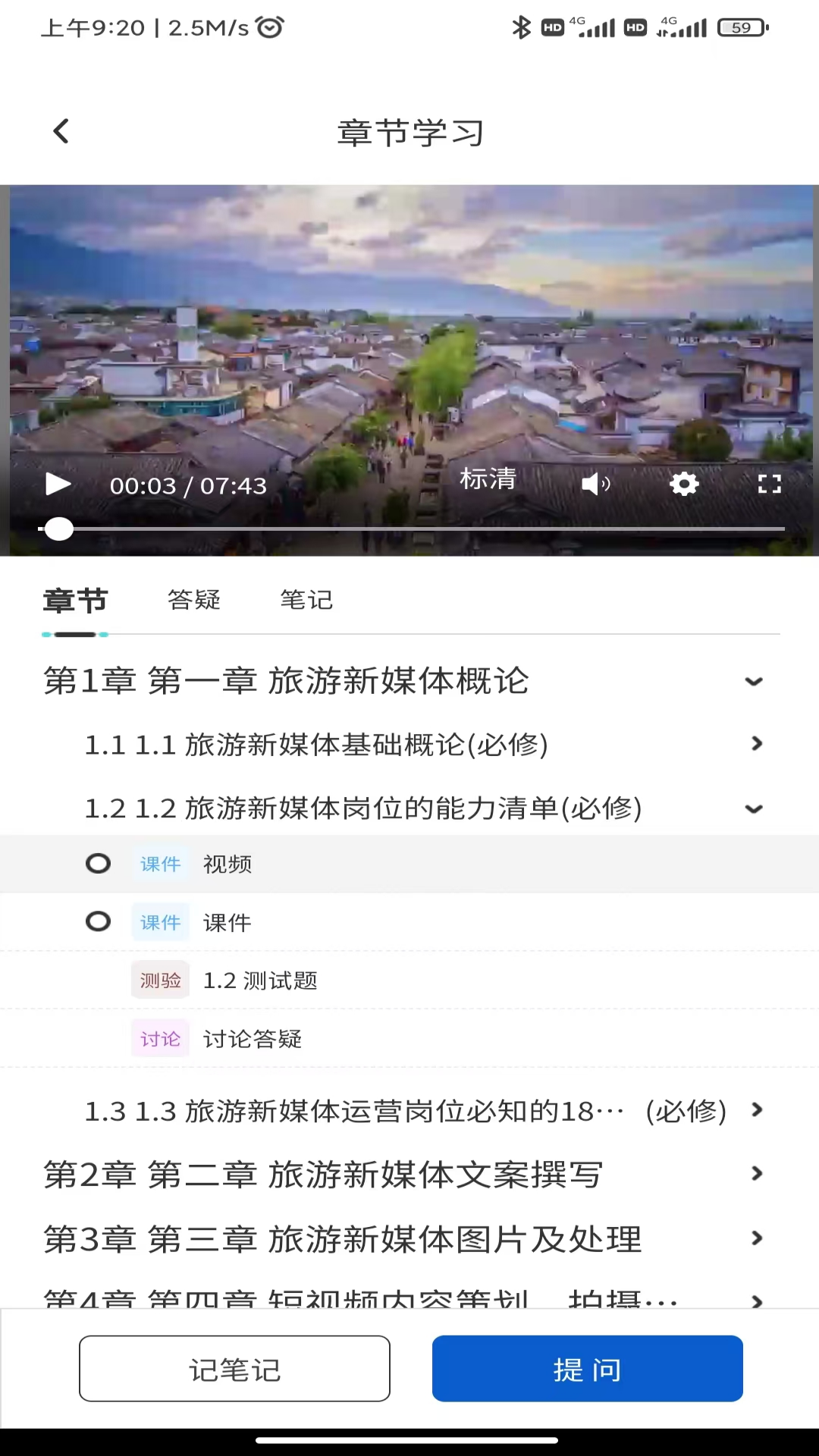819x1456 pixels.
Task: Click the 提问 button
Action: point(587,1368)
